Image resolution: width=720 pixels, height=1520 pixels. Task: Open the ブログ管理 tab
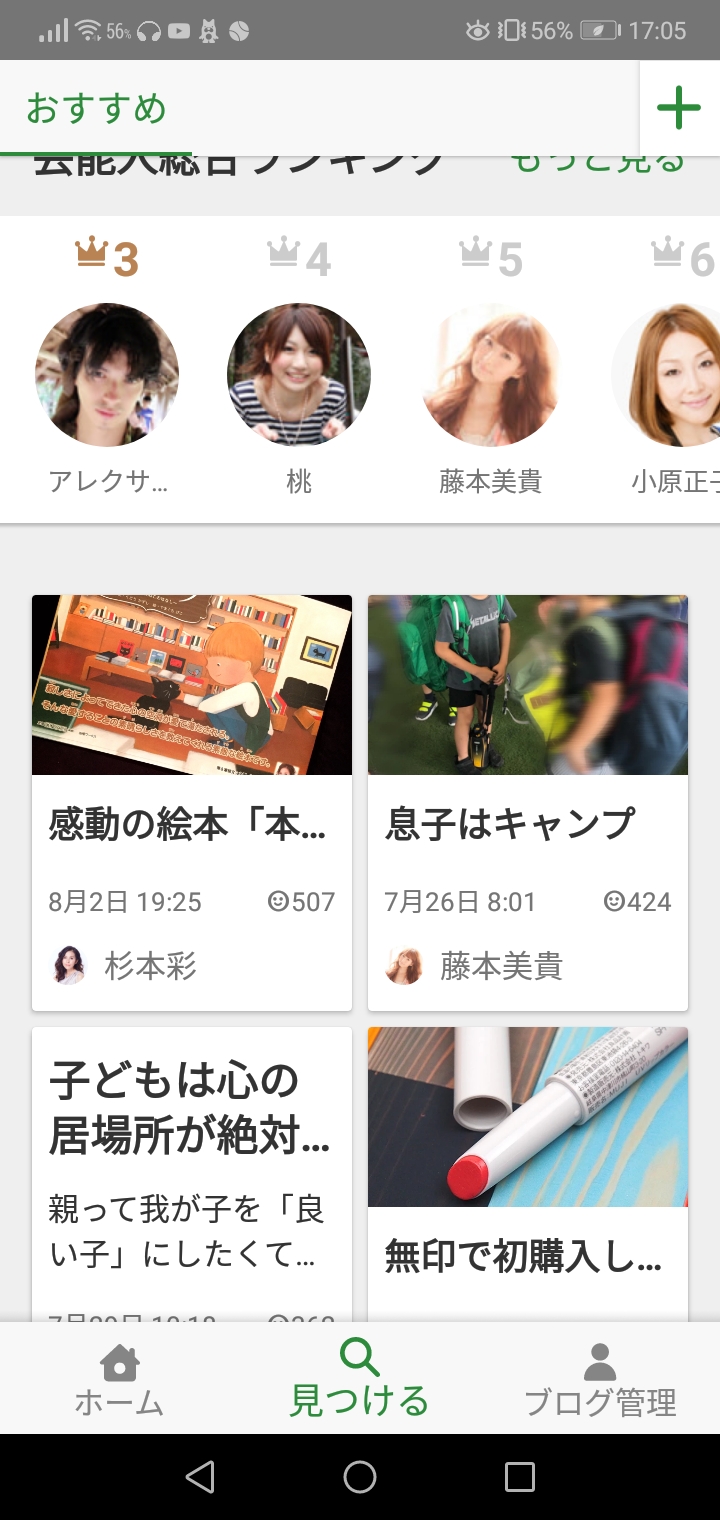(x=600, y=1380)
